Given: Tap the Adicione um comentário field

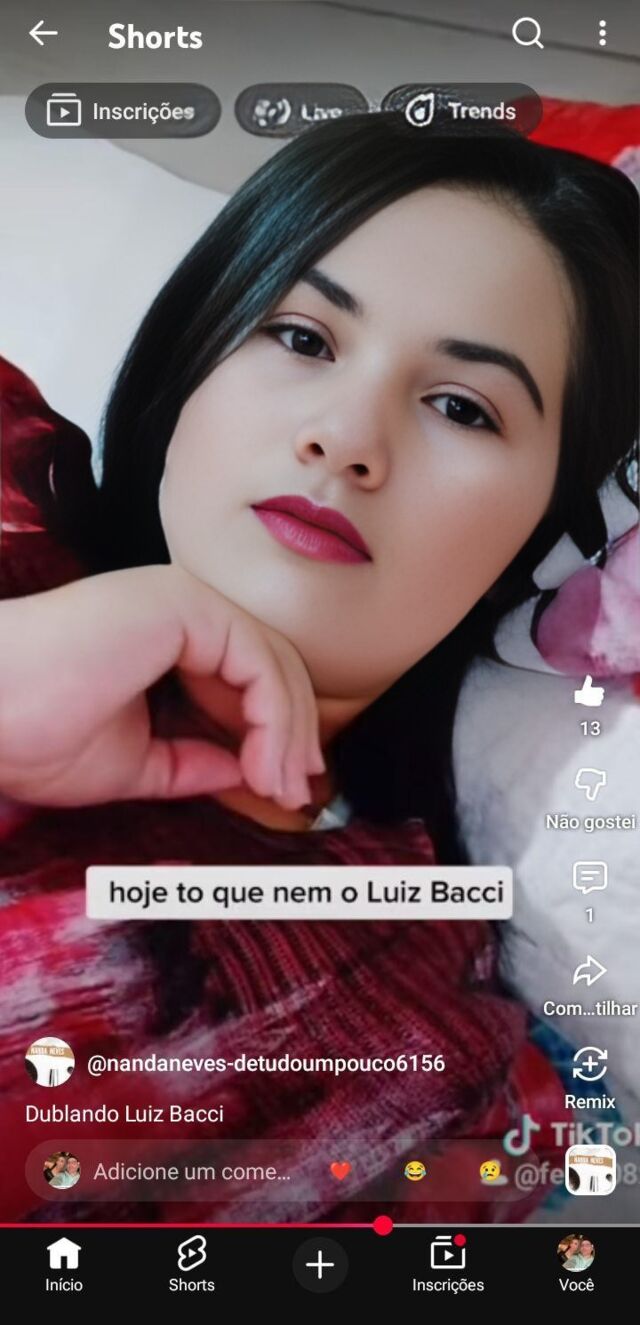Looking at the screenshot, I should point(190,1171).
